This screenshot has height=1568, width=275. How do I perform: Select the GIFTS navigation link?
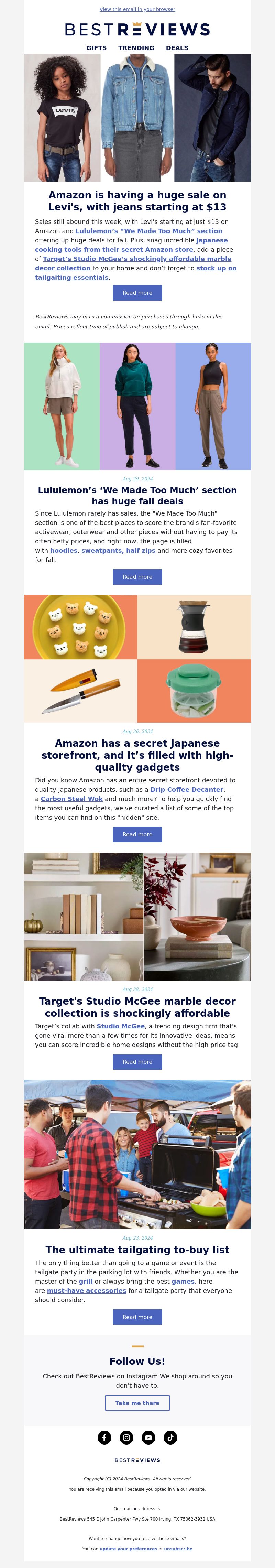point(96,48)
